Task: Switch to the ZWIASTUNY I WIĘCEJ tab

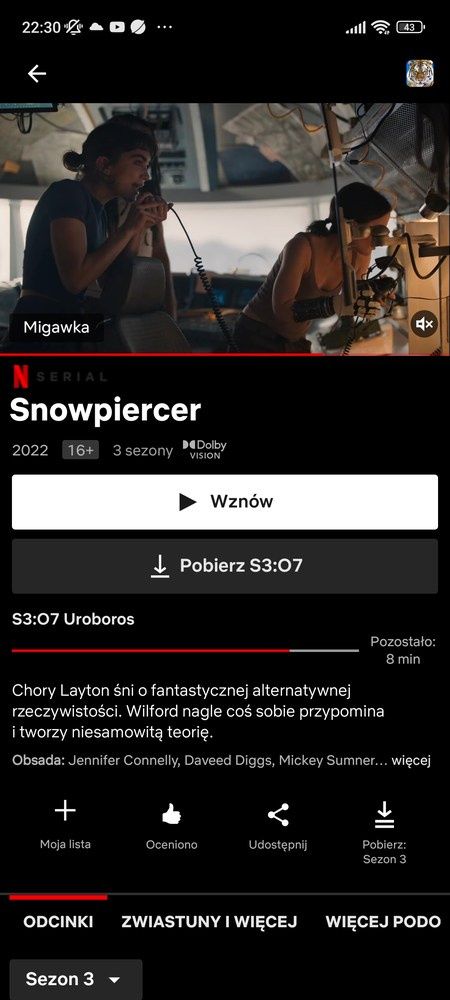Action: 209,922
